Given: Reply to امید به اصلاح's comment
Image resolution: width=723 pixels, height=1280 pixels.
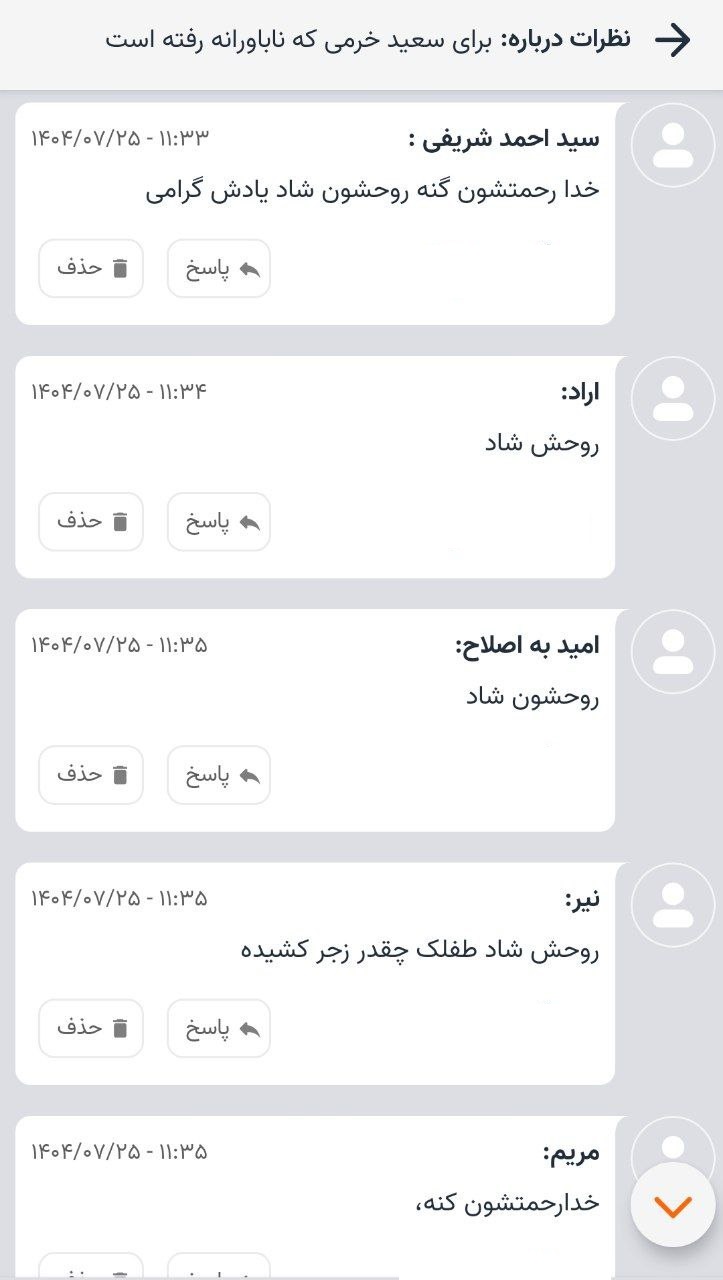Looking at the screenshot, I should [x=218, y=775].
